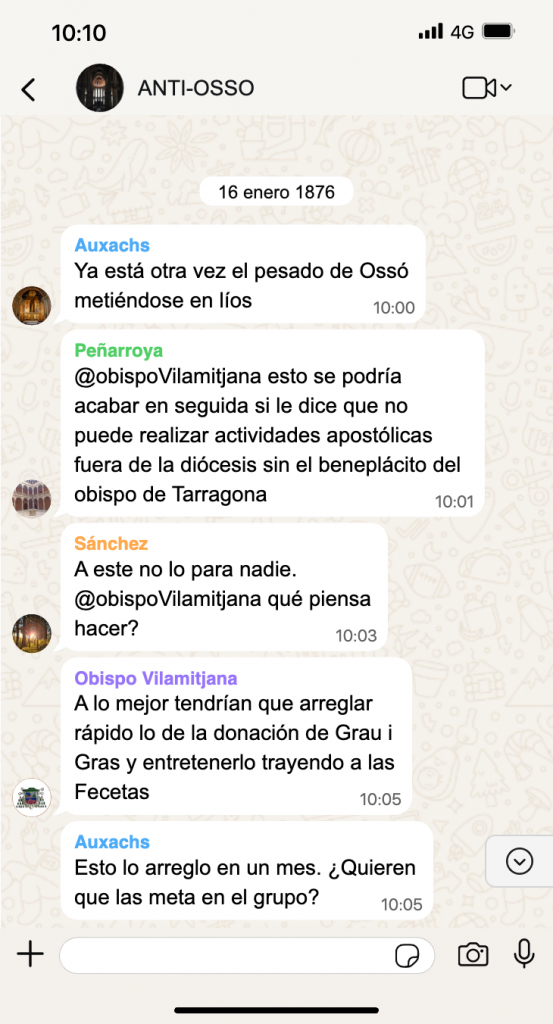Open ANTI-OSSO group info from header

196,88
